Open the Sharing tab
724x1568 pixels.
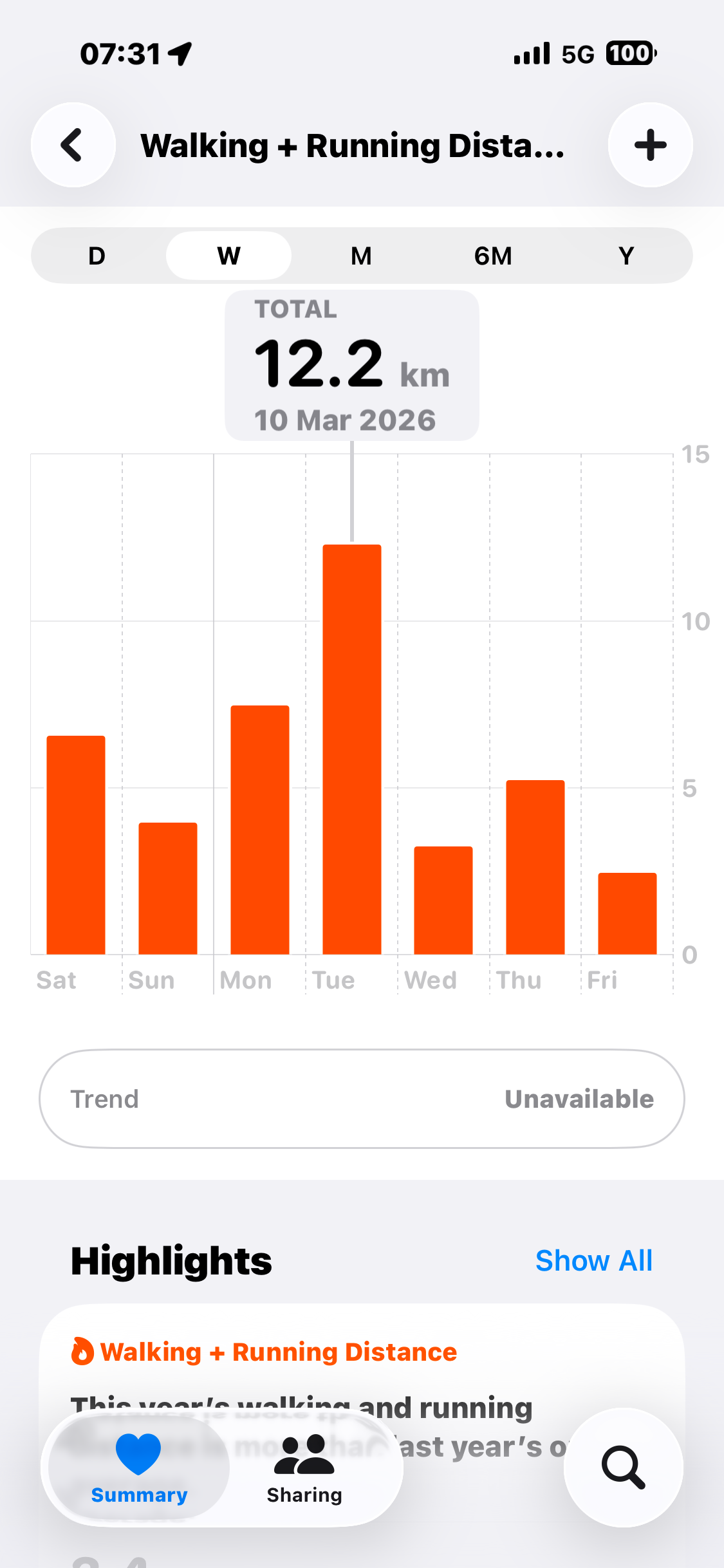click(x=304, y=1469)
